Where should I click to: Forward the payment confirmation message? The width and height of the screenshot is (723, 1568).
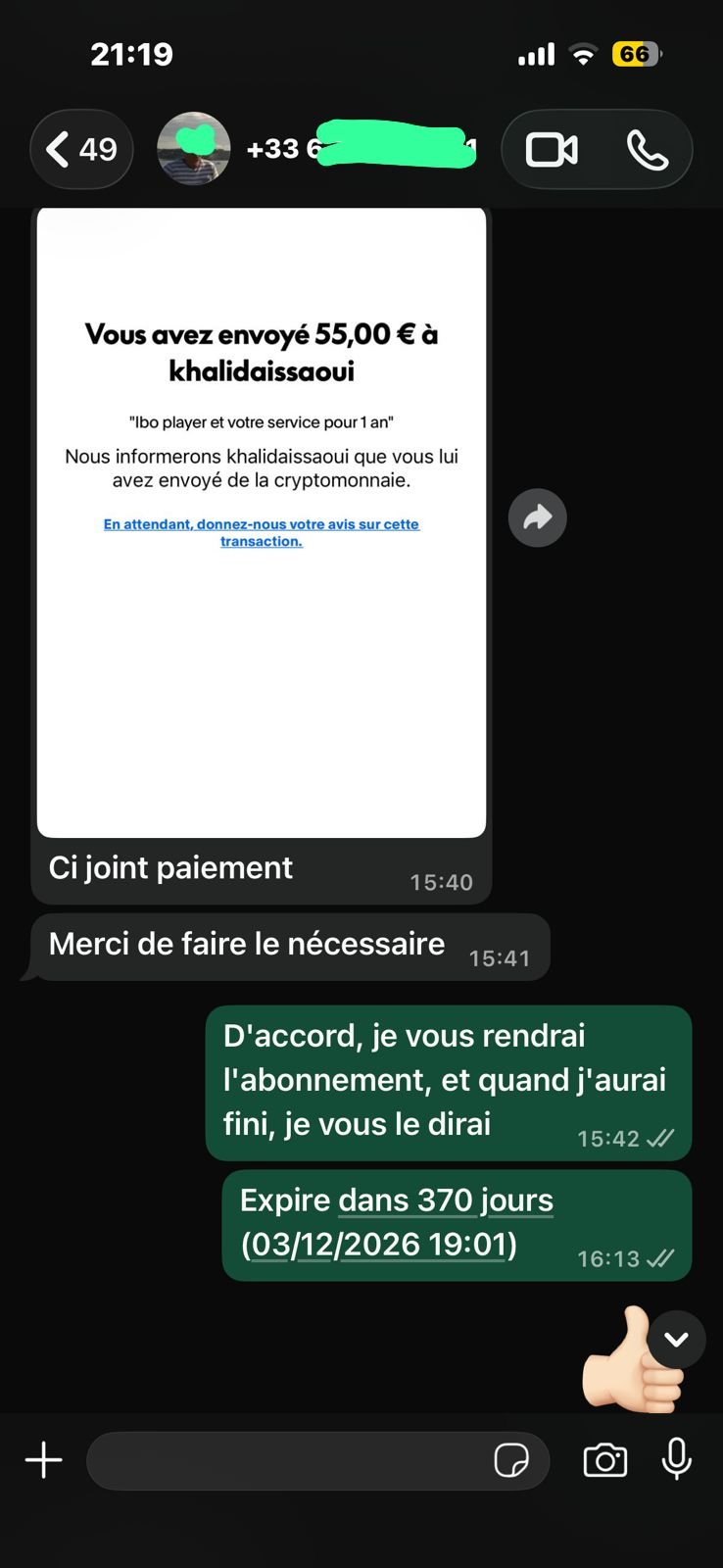tap(537, 517)
